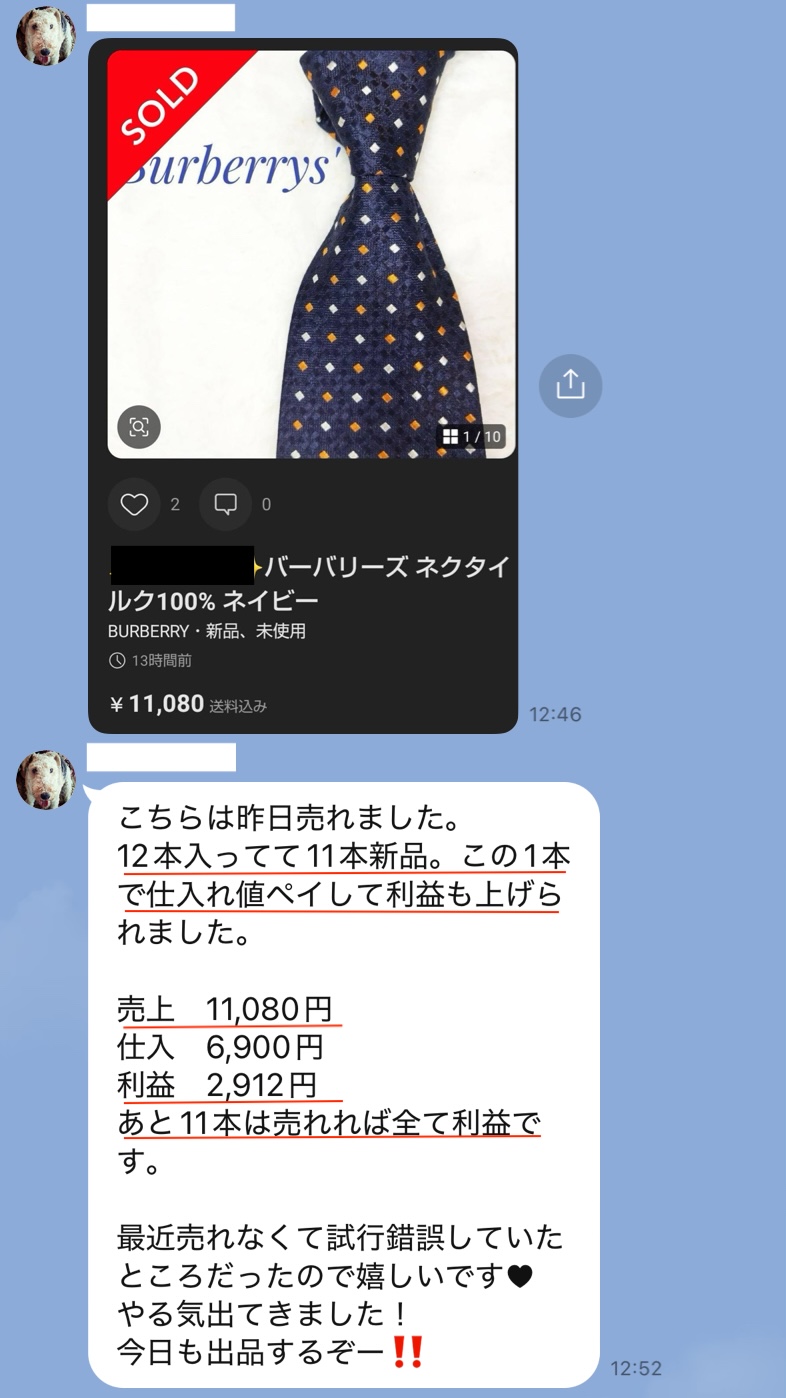Open sender's avatar beside the tie image
The height and width of the screenshot is (1398, 786).
[46, 36]
